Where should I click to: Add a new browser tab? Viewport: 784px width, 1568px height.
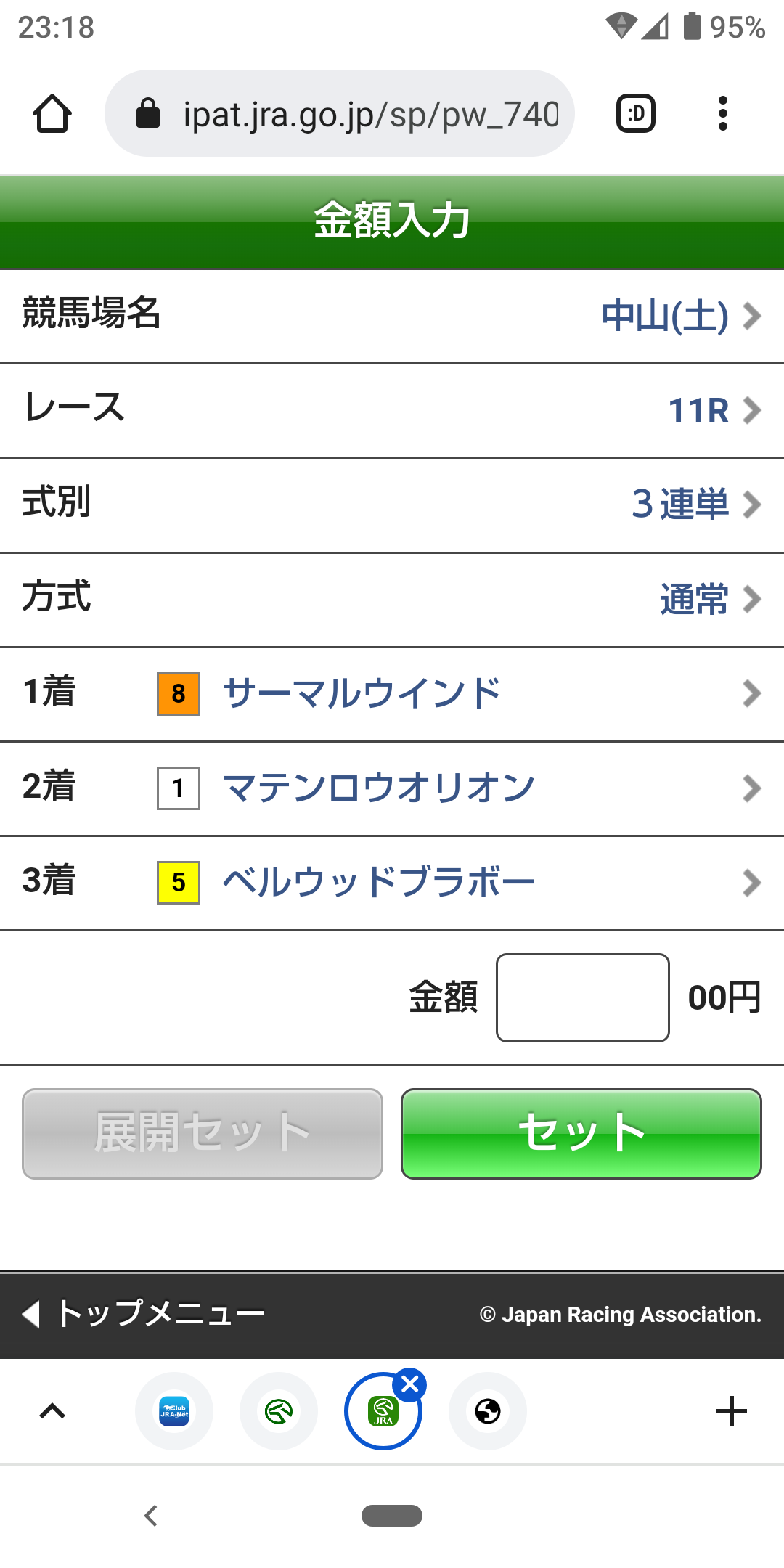tap(731, 1411)
